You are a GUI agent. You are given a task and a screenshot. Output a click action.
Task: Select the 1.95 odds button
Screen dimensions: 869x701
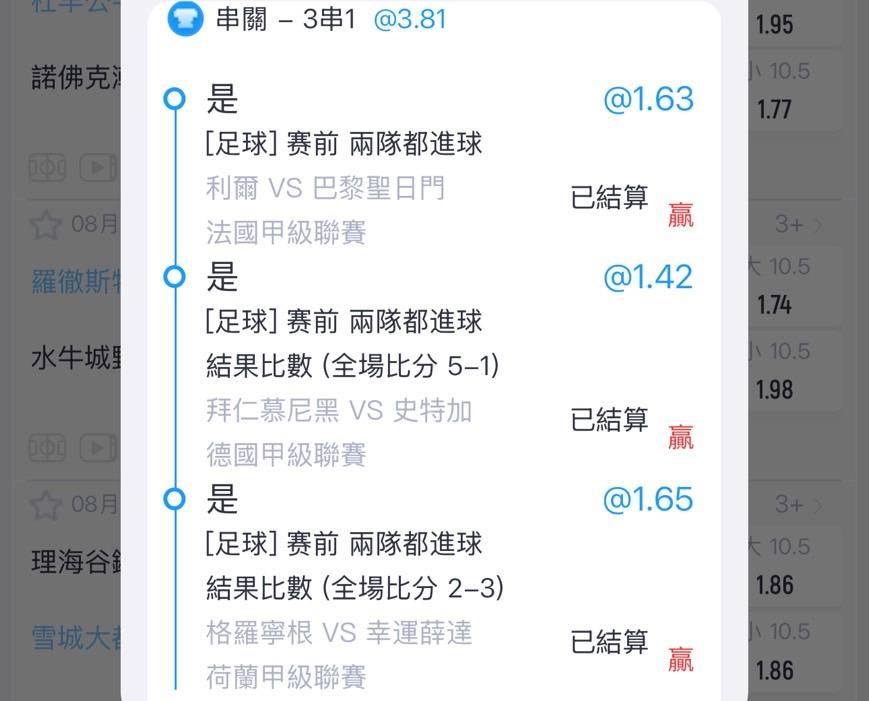[x=794, y=22]
